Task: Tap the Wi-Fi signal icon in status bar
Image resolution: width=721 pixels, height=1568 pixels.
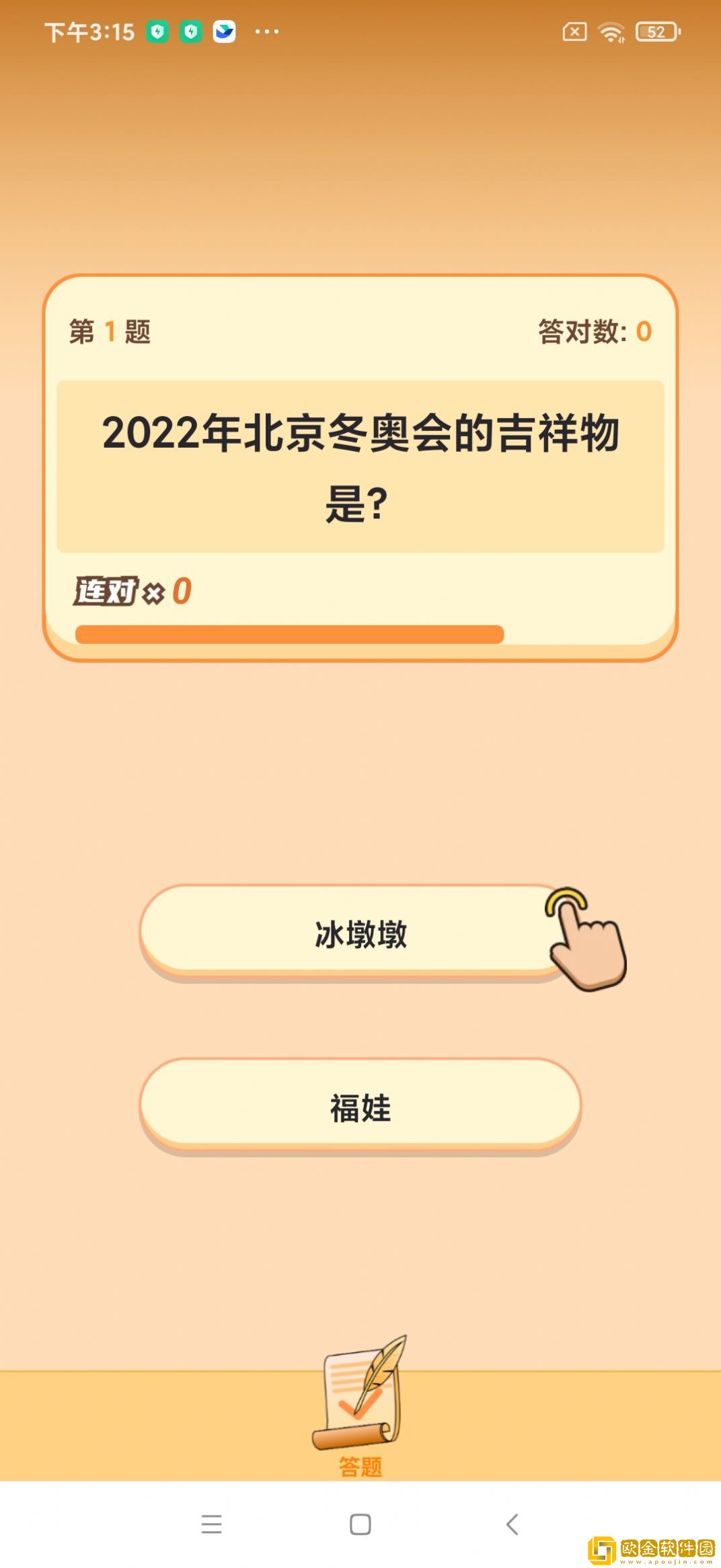Action: click(611, 30)
